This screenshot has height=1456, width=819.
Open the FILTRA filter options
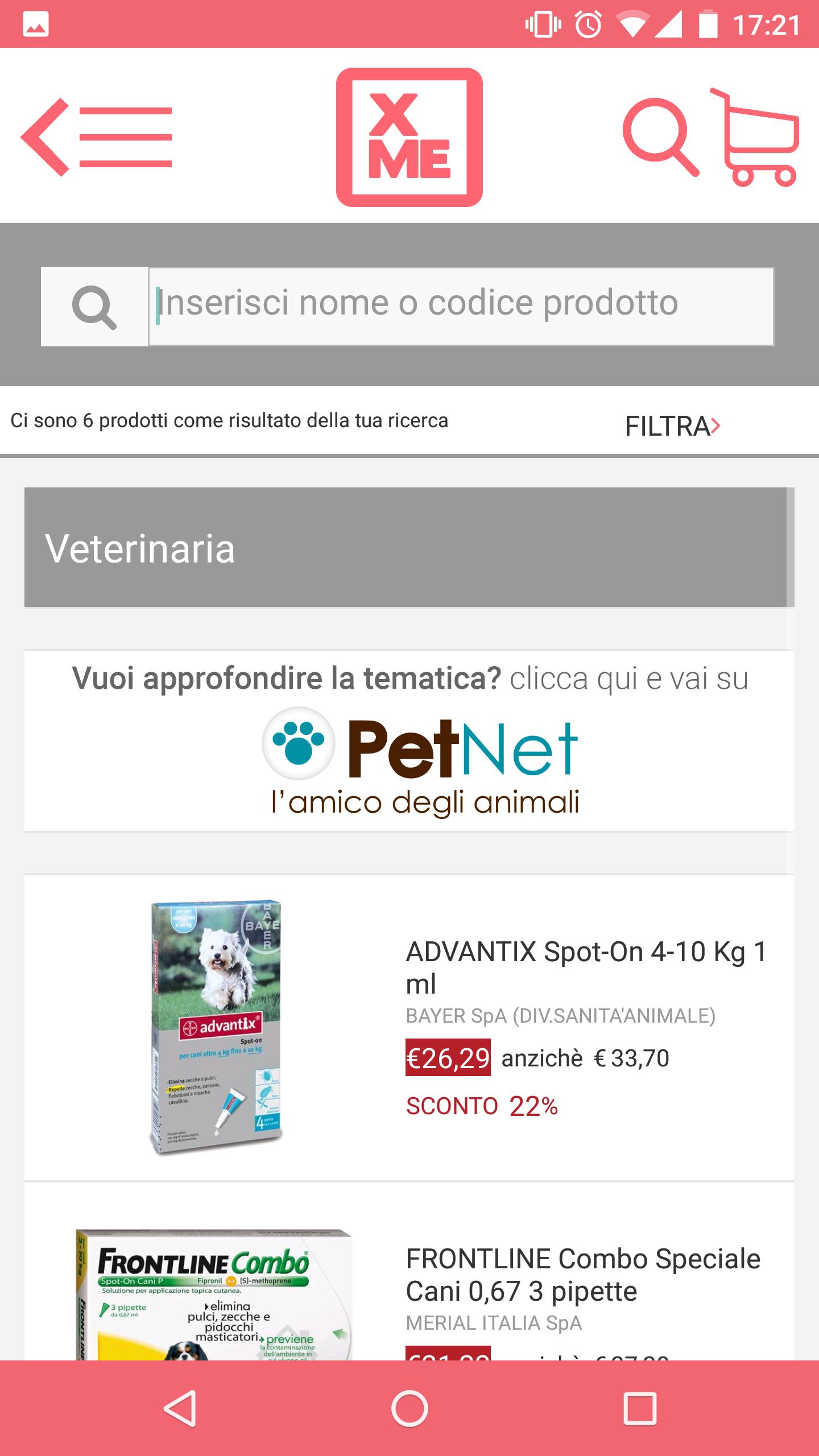click(x=672, y=426)
